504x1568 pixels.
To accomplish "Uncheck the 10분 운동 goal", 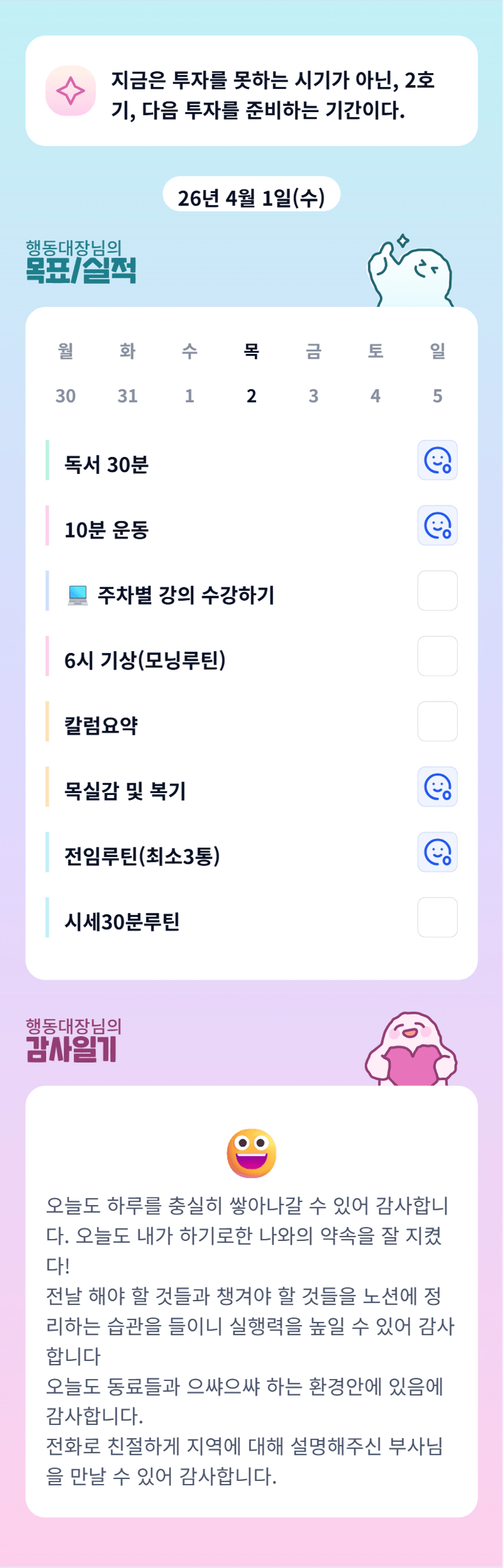I will pyautogui.click(x=437, y=525).
